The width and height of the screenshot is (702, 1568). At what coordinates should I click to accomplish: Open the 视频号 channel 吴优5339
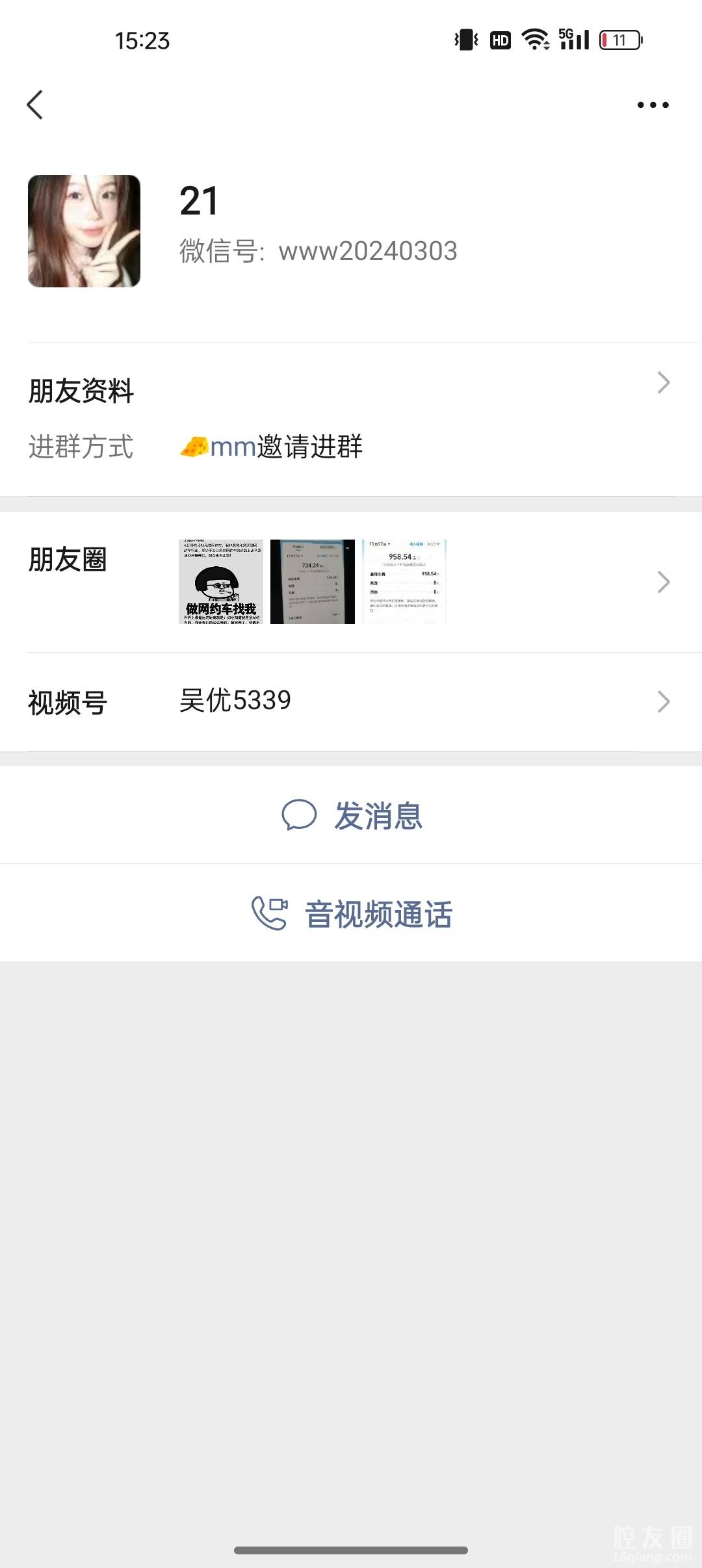pyautogui.click(x=351, y=701)
